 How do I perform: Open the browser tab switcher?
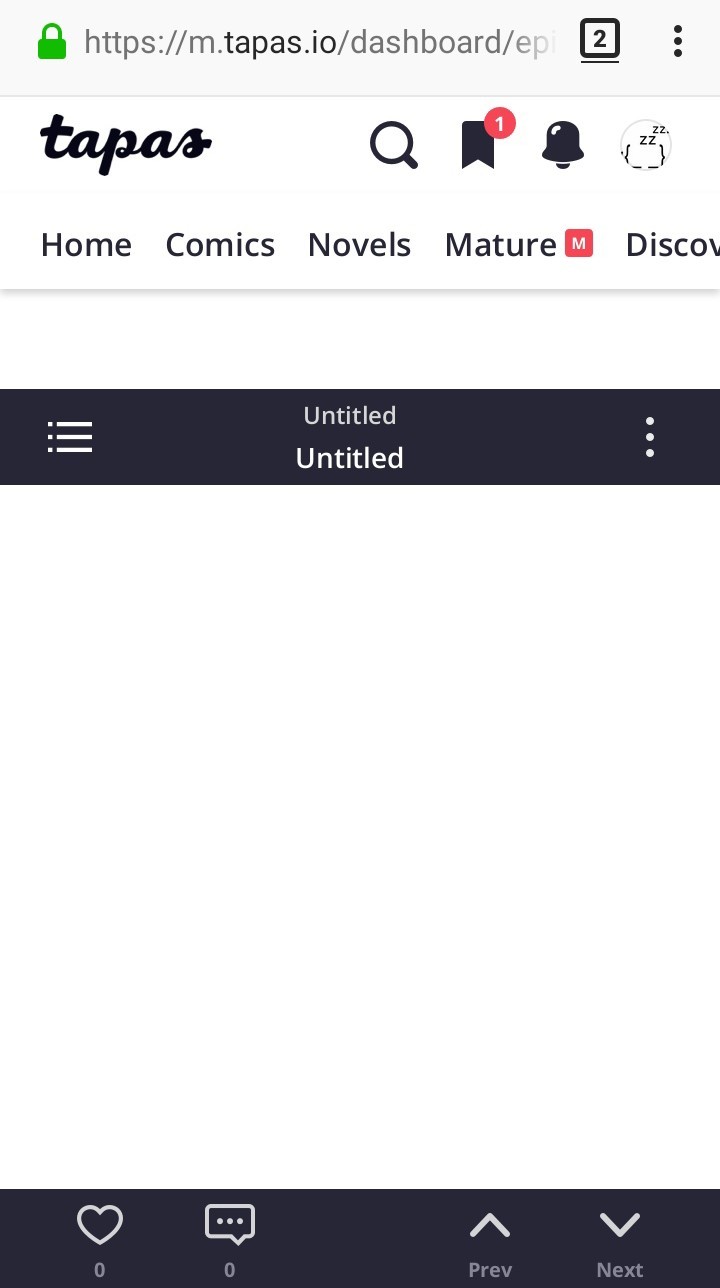point(599,41)
